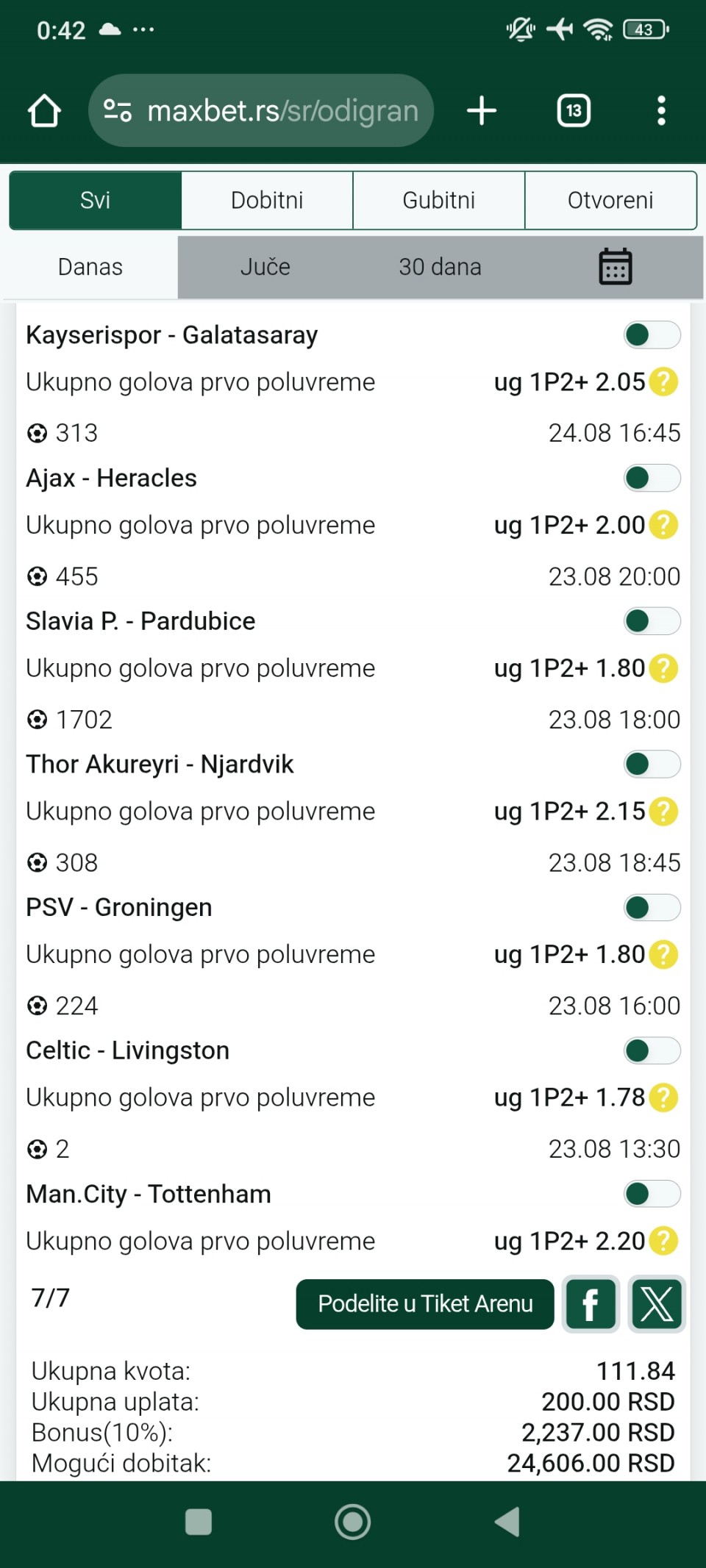Tap Podelite u Tiket Arenu button
The width and height of the screenshot is (706, 1568).
coord(425,1304)
